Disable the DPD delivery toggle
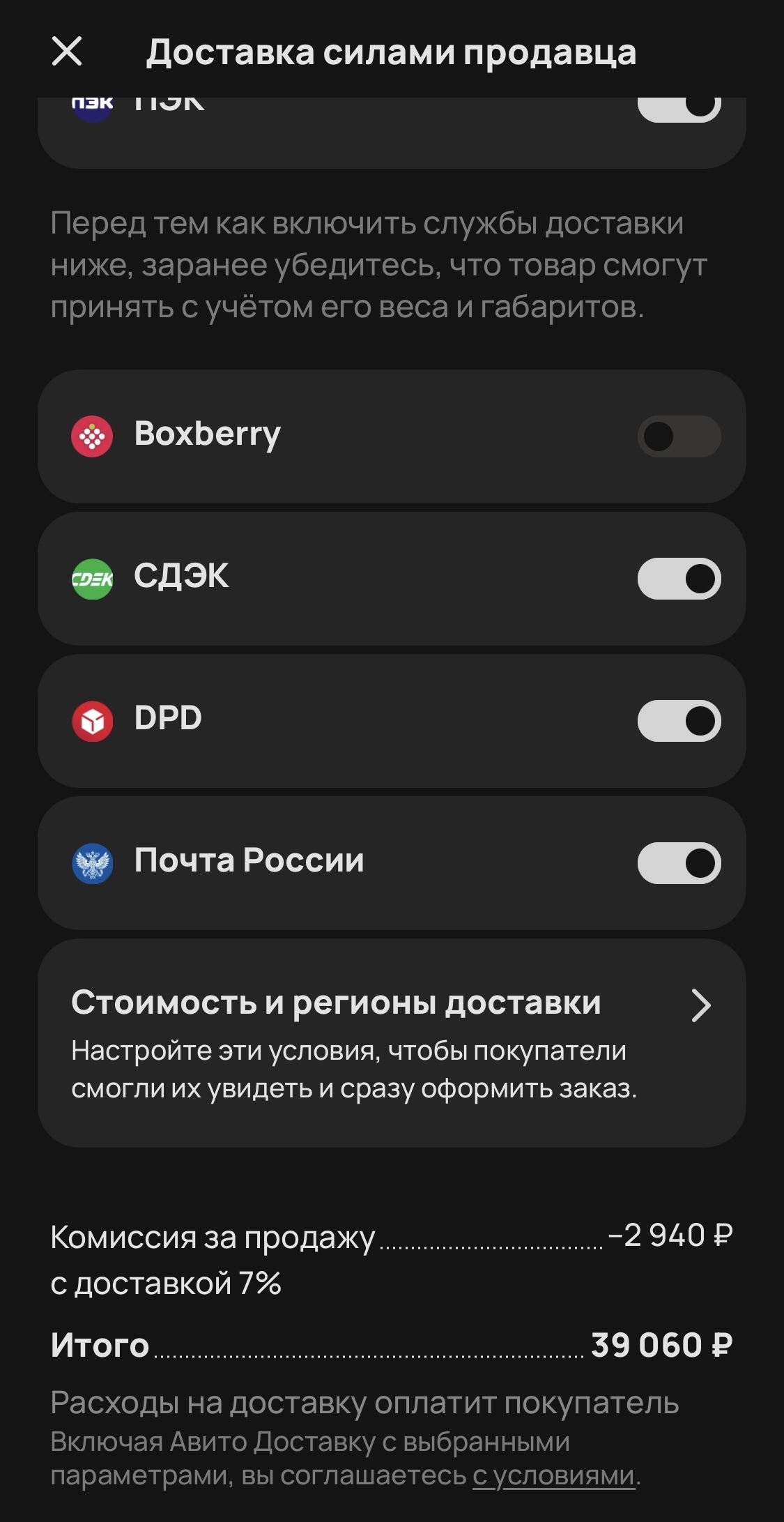This screenshot has width=784, height=1522. 679,721
